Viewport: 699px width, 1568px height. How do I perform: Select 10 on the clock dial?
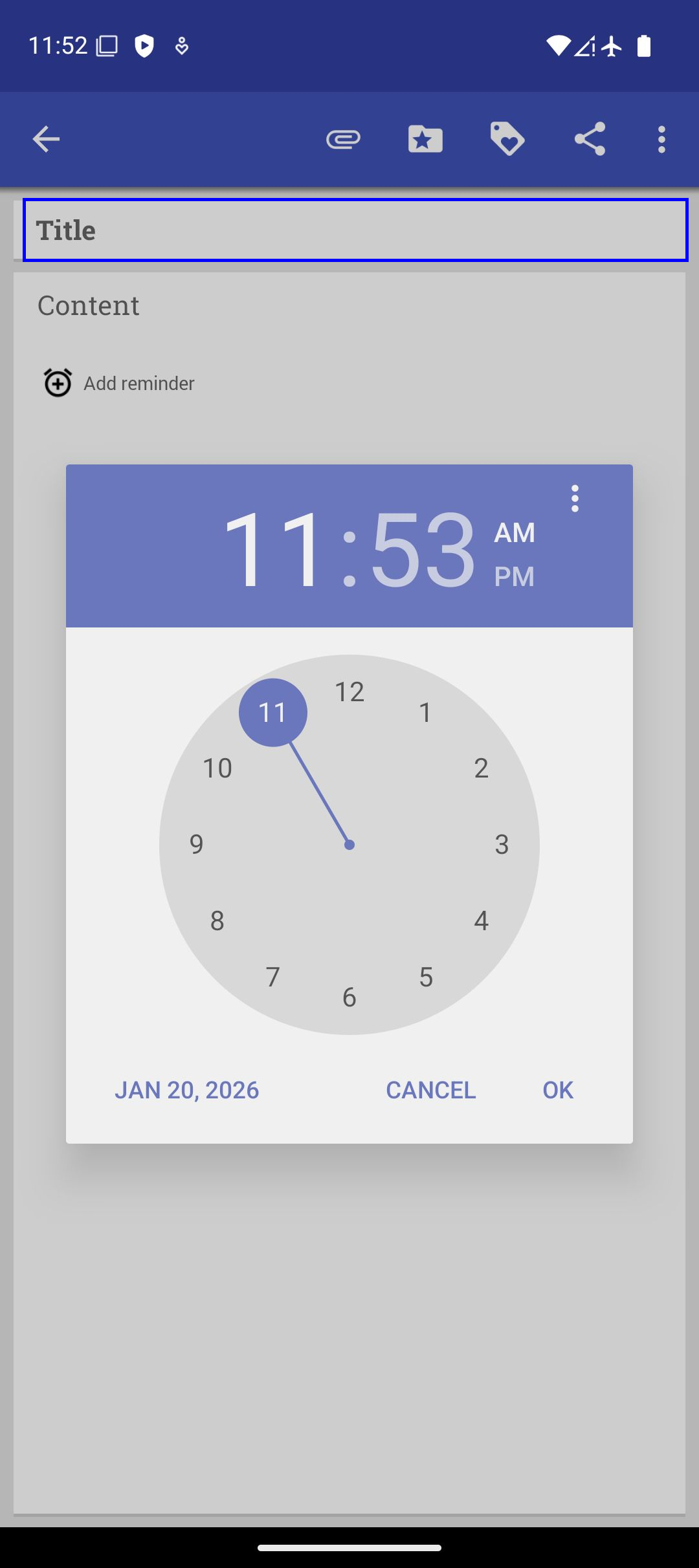coord(217,768)
